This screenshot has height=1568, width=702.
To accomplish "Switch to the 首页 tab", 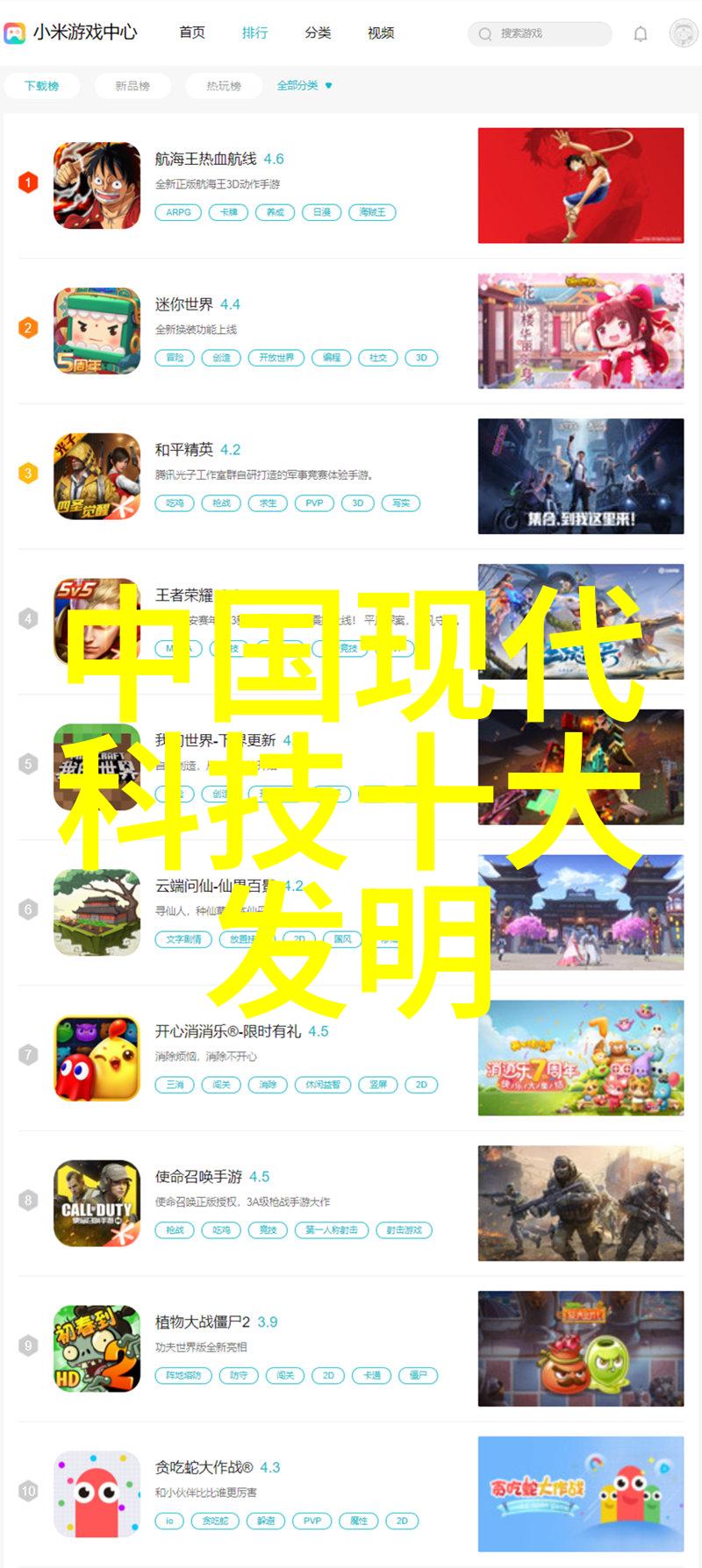I will [x=192, y=32].
